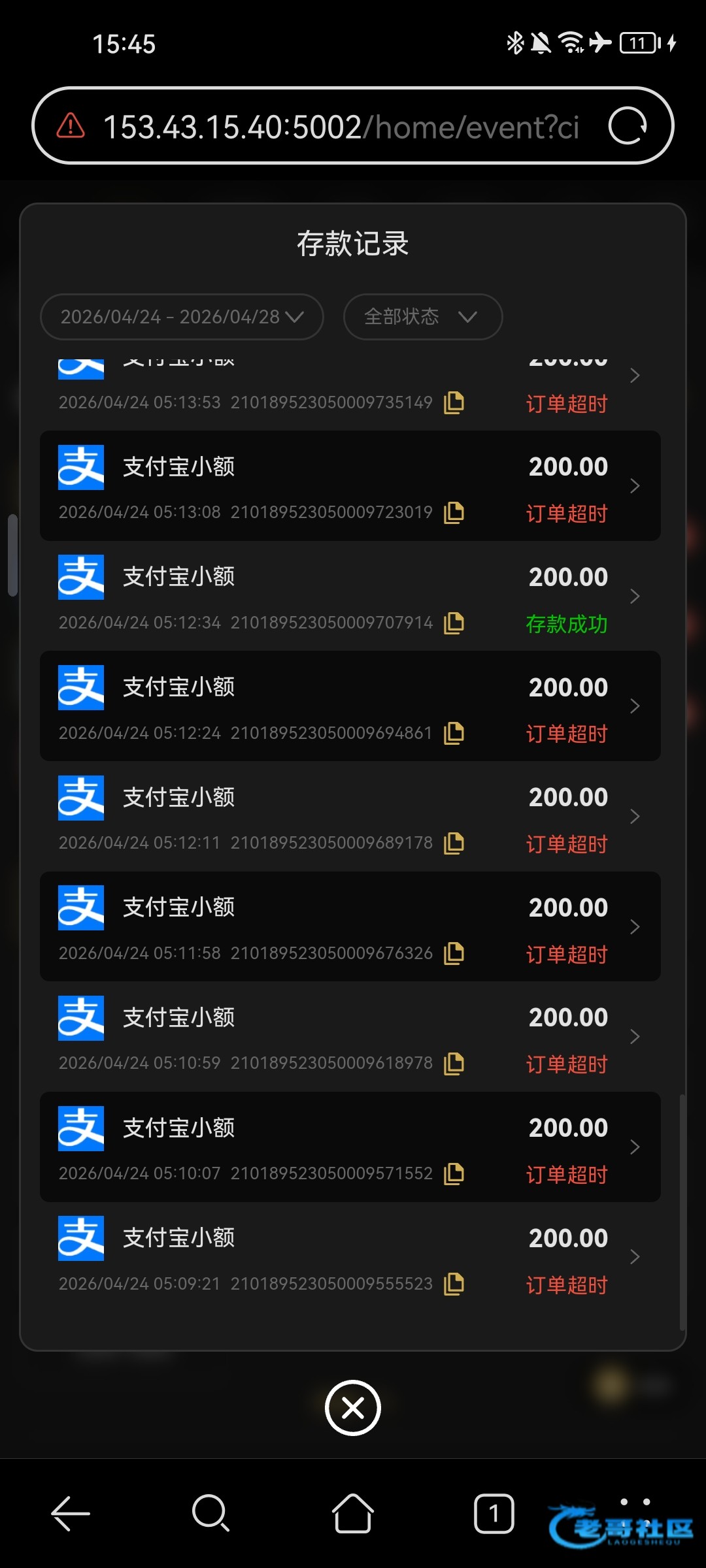
Task: Go to the browser home page
Action: pos(353,1513)
